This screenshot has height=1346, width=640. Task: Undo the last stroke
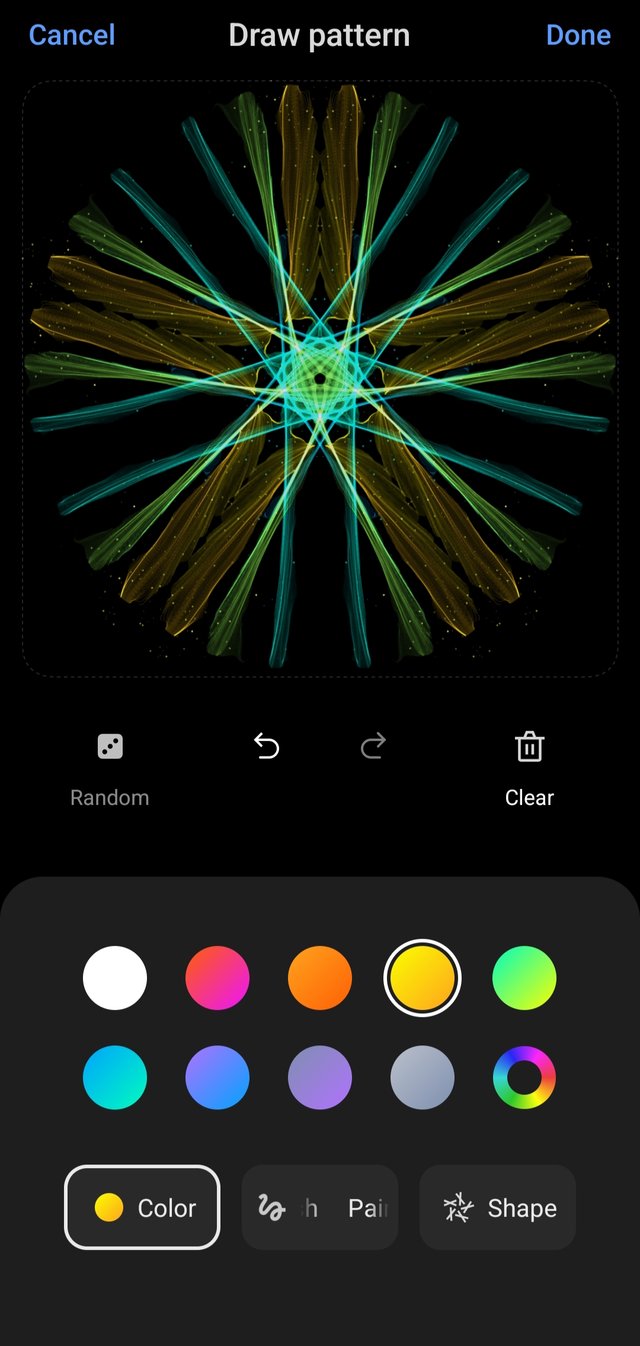(266, 746)
